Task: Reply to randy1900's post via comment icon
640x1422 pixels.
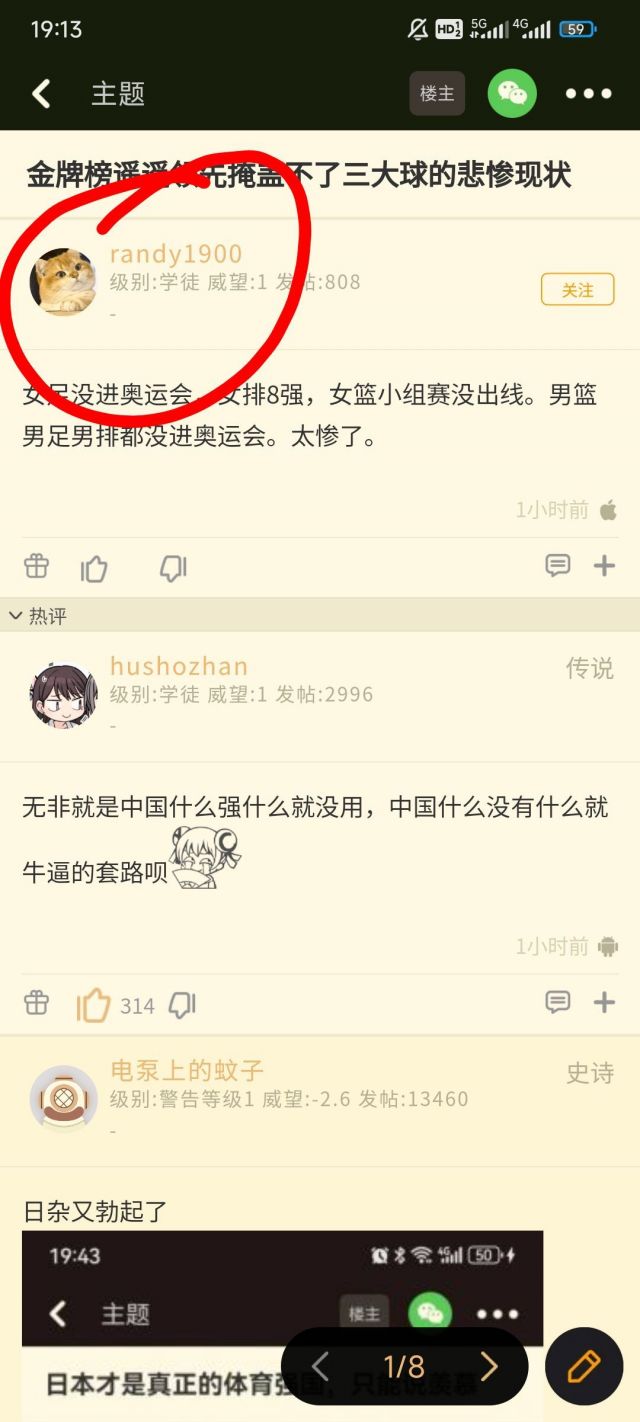Action: (557, 566)
